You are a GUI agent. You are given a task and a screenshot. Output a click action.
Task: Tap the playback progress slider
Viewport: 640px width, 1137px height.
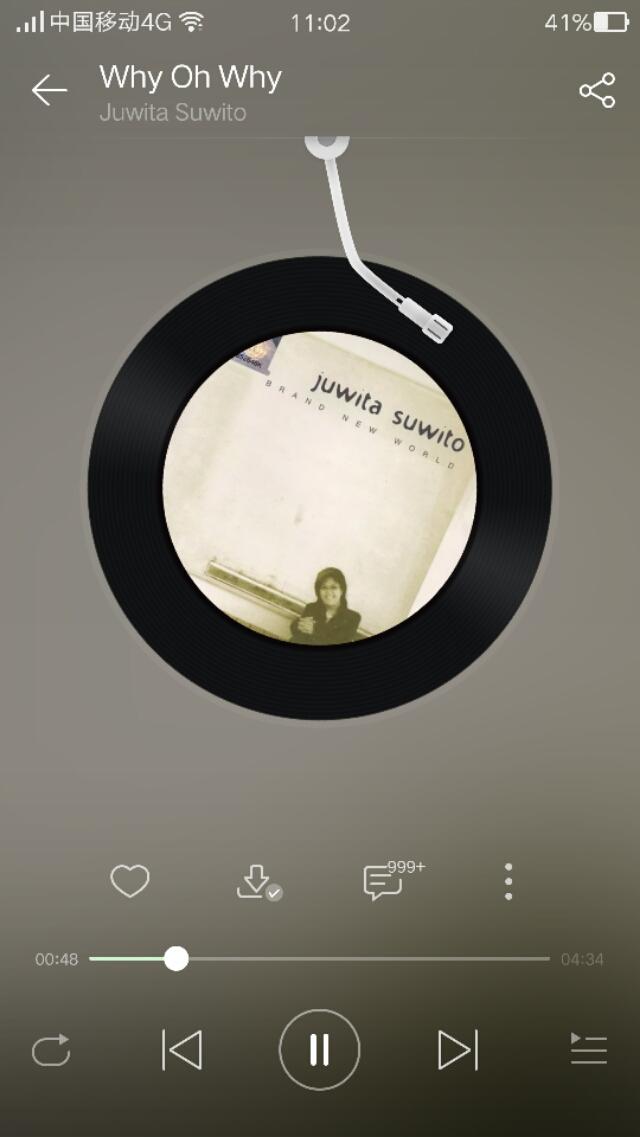click(x=319, y=959)
